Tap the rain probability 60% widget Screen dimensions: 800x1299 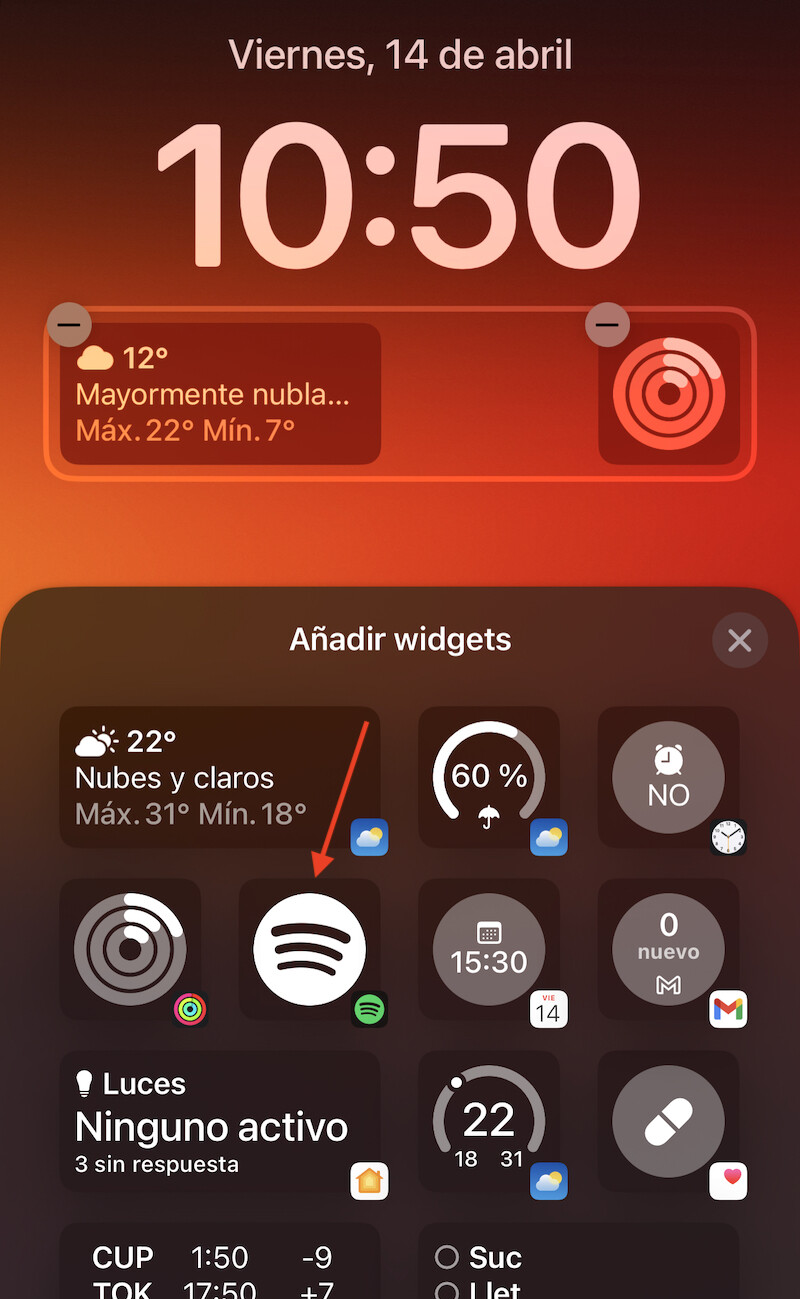[489, 778]
